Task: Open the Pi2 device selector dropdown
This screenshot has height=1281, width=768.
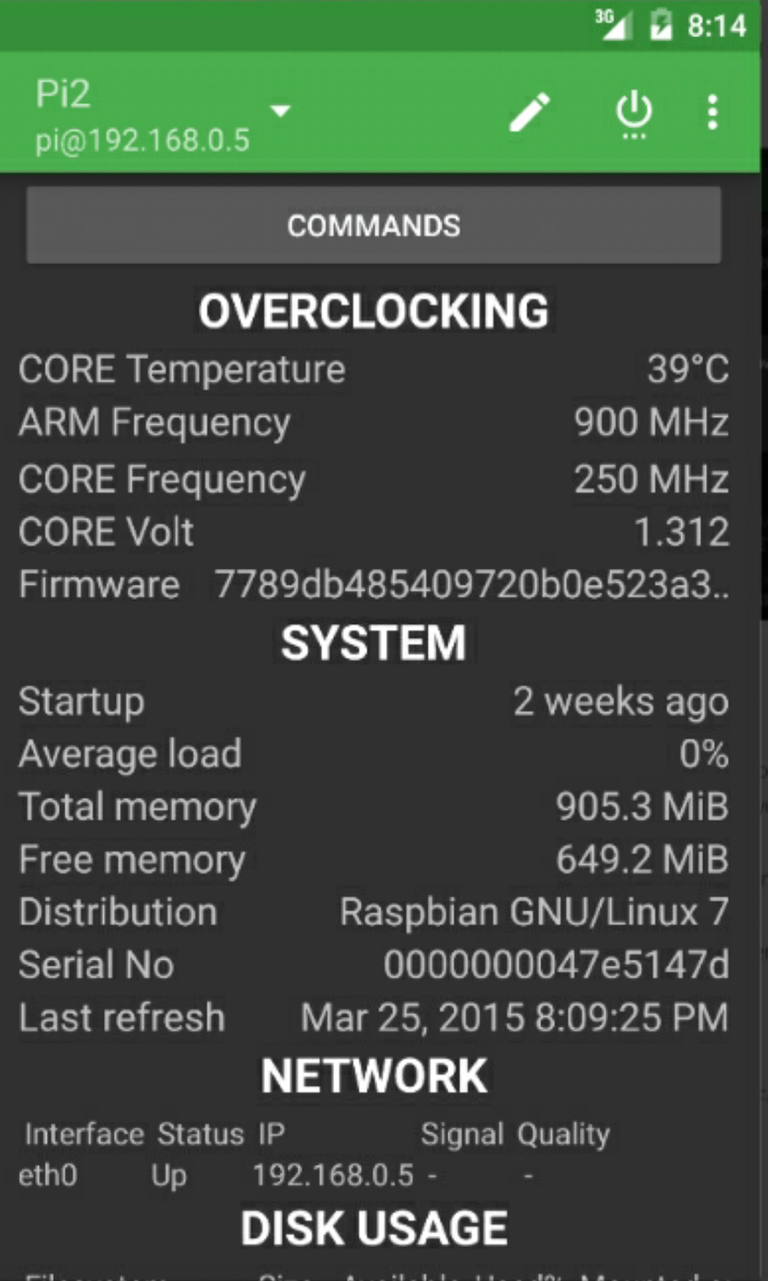Action: [x=281, y=110]
